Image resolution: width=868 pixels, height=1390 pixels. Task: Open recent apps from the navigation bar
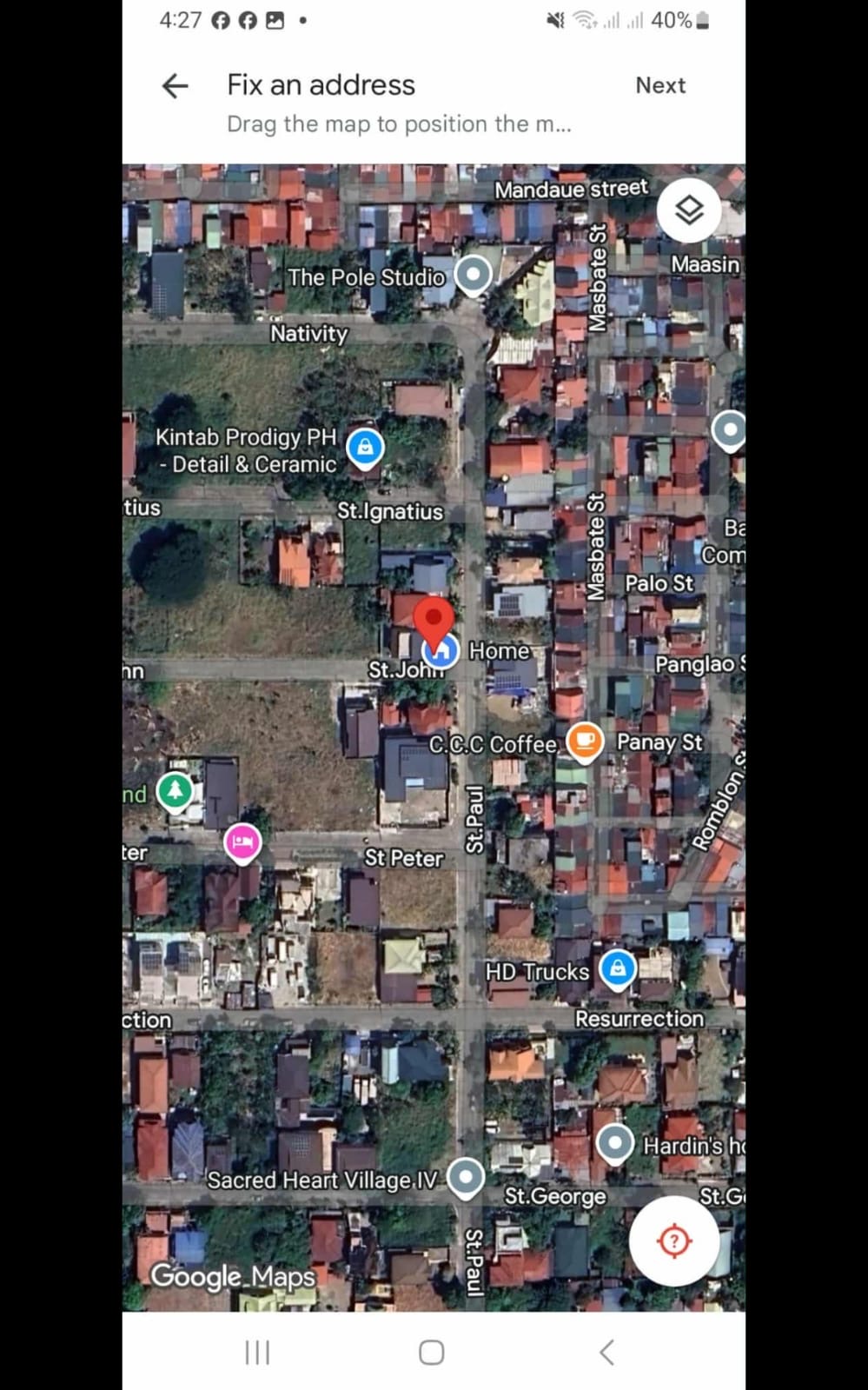point(257,1353)
